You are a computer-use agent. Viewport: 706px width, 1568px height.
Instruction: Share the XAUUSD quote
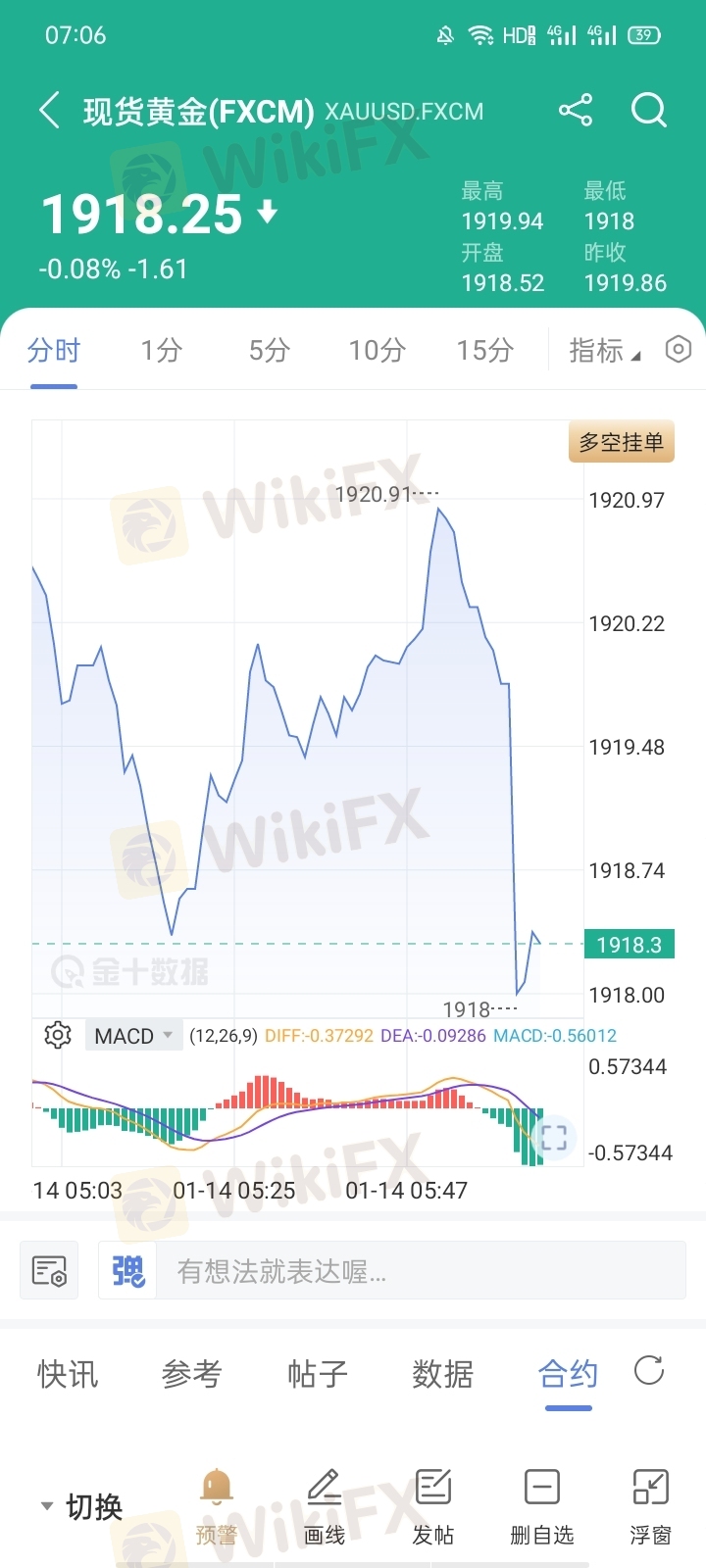[576, 110]
